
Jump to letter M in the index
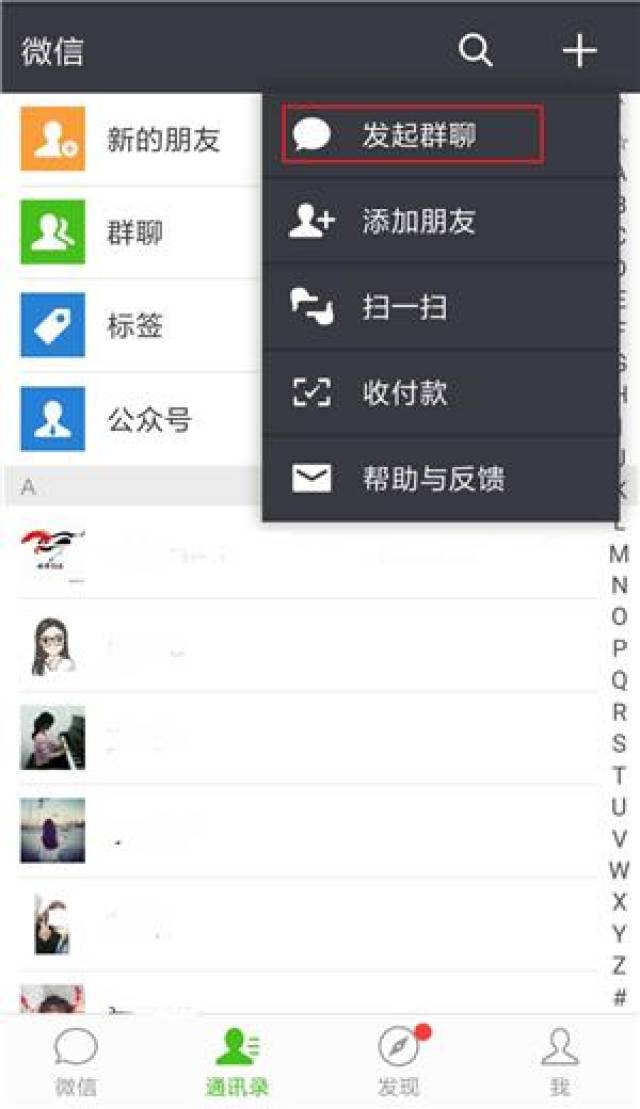[619, 554]
